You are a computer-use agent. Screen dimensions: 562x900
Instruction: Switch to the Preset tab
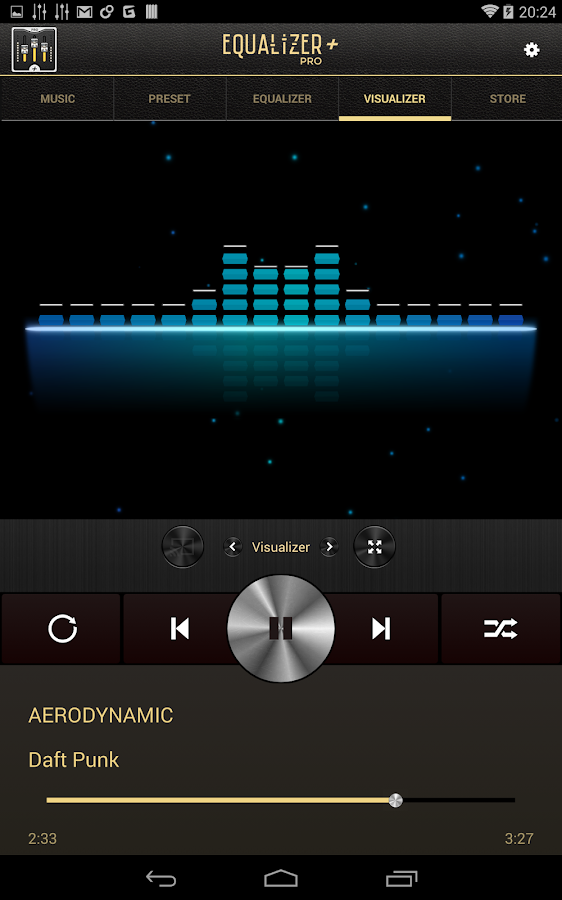(169, 99)
